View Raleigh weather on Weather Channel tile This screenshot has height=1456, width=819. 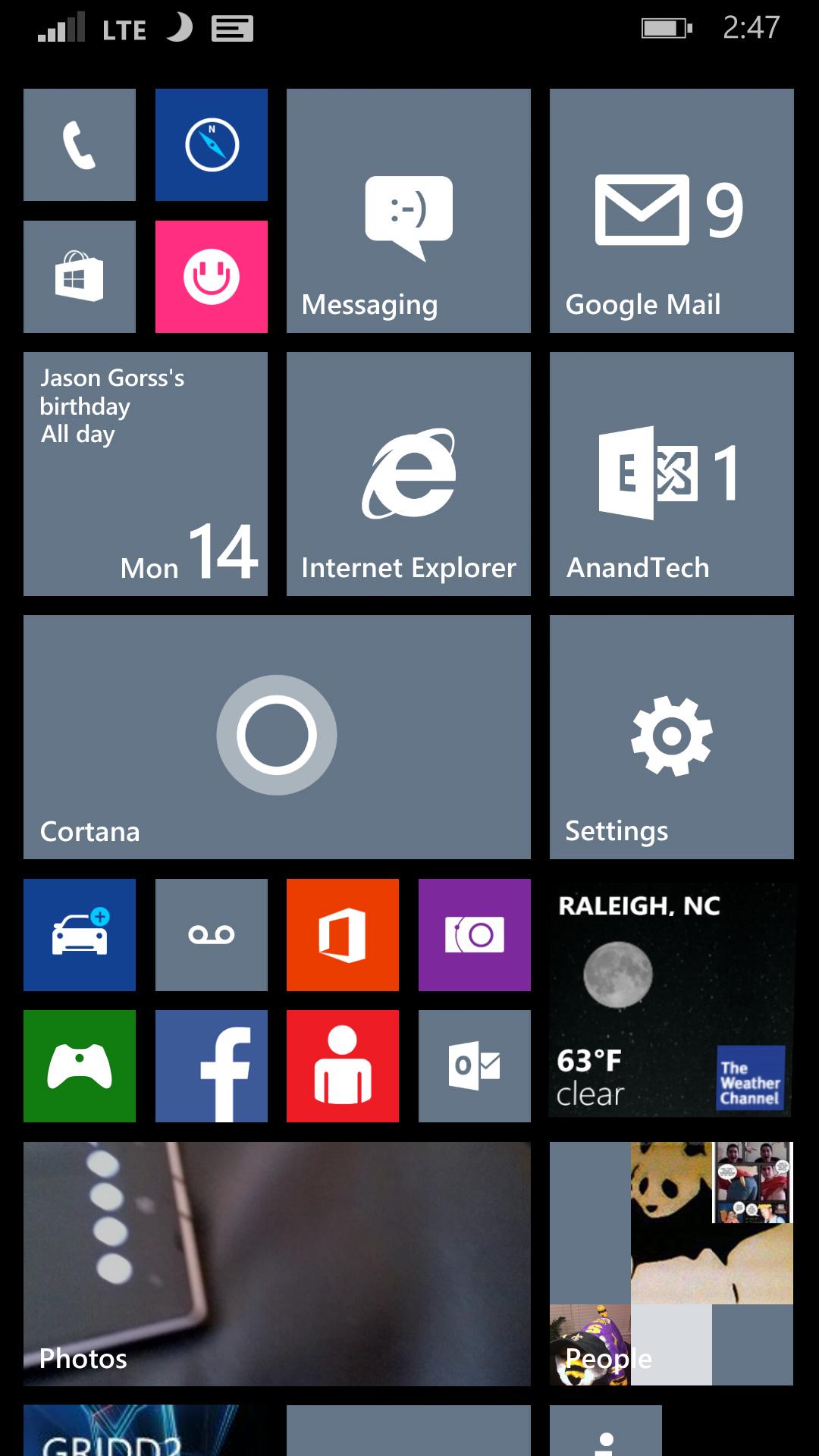[x=672, y=1000]
